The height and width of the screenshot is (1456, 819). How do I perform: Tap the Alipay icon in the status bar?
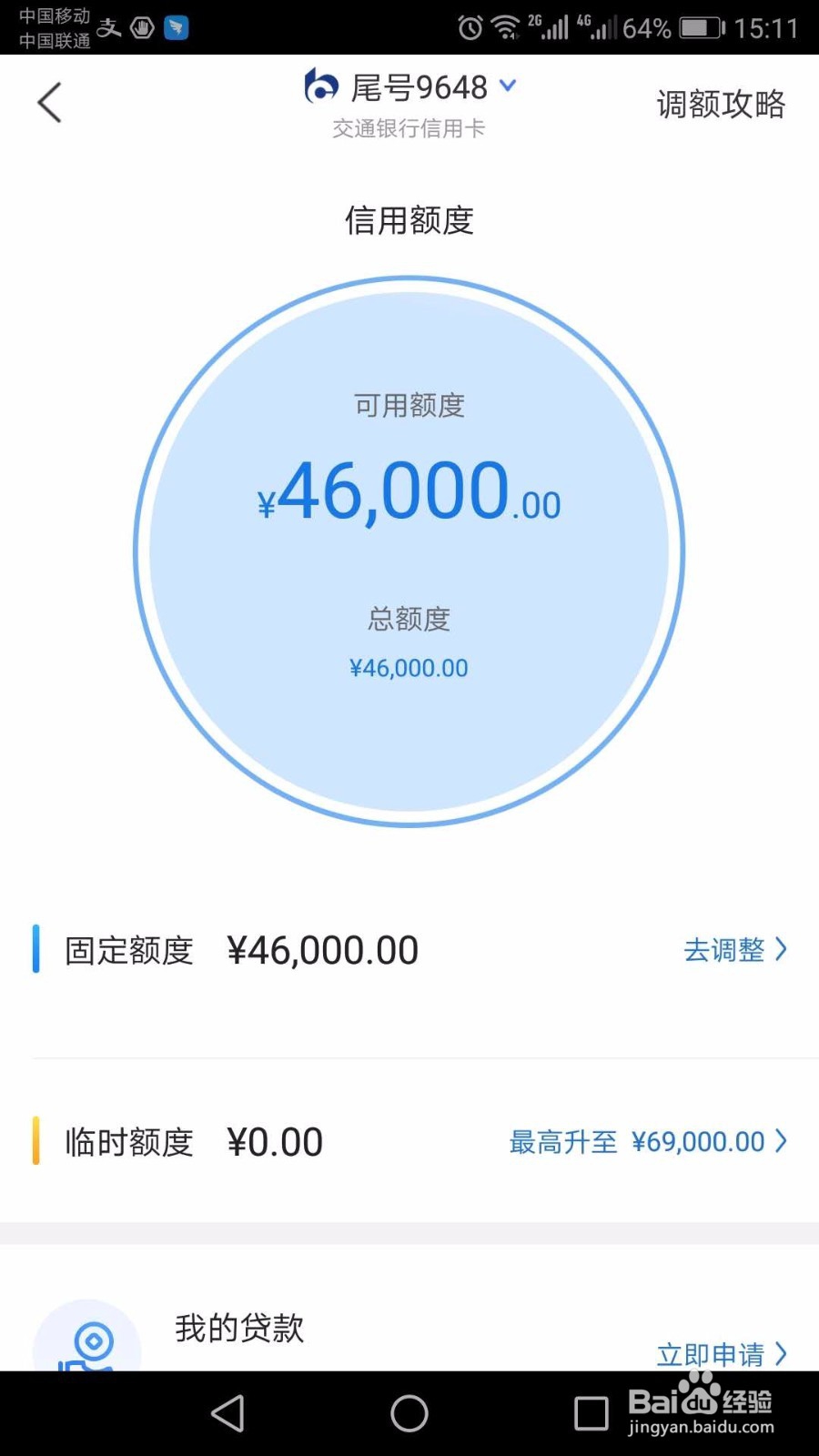tap(108, 27)
